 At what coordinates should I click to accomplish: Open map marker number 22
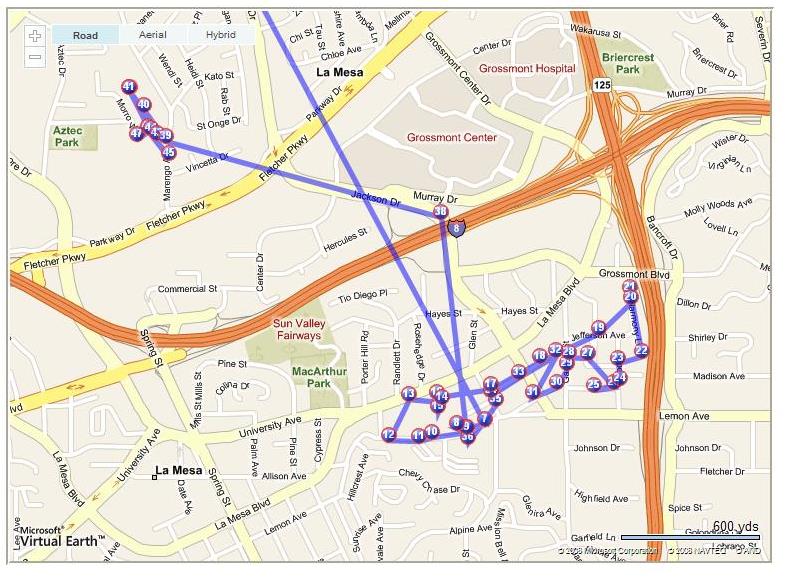click(x=641, y=350)
